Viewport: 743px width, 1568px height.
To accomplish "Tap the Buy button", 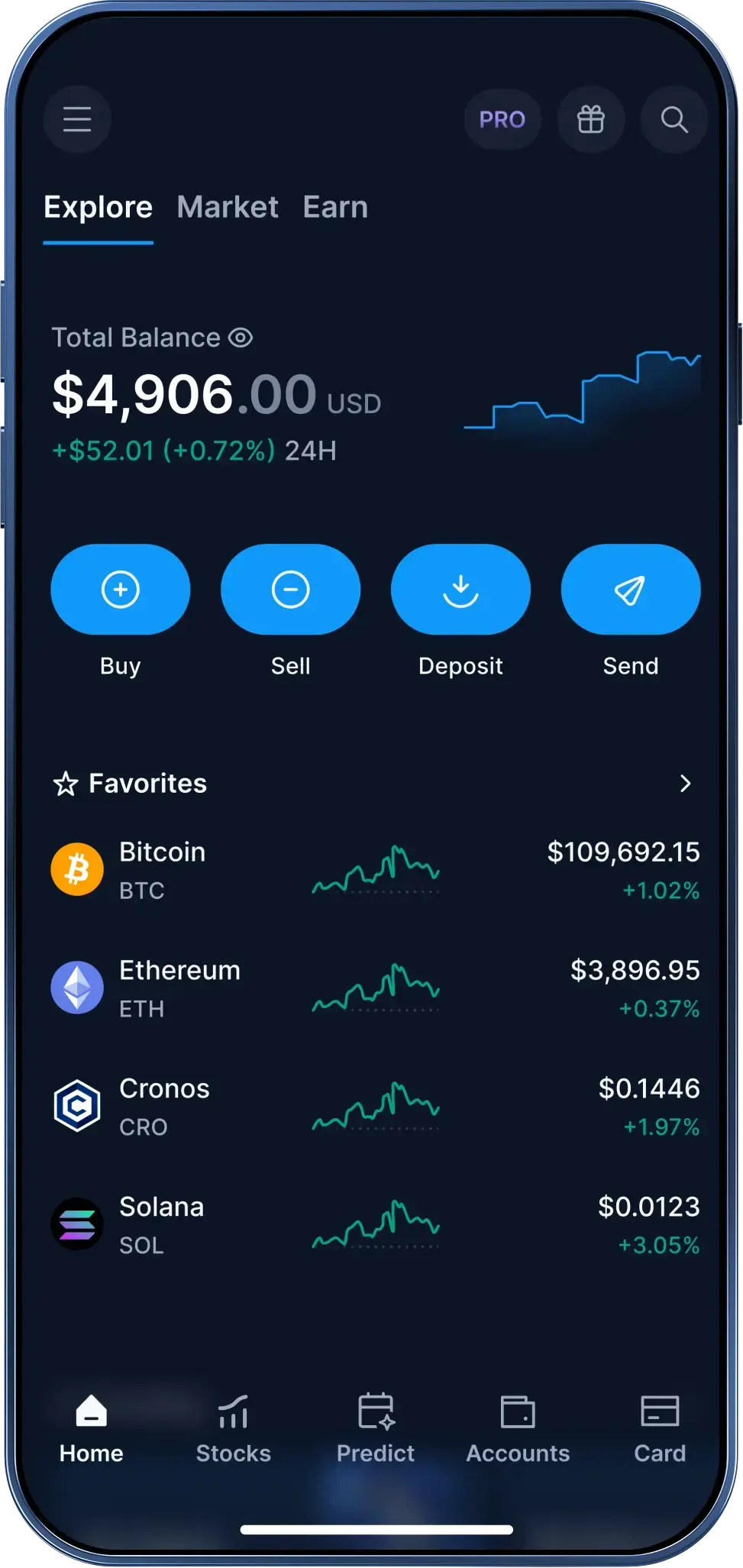I will (x=120, y=590).
